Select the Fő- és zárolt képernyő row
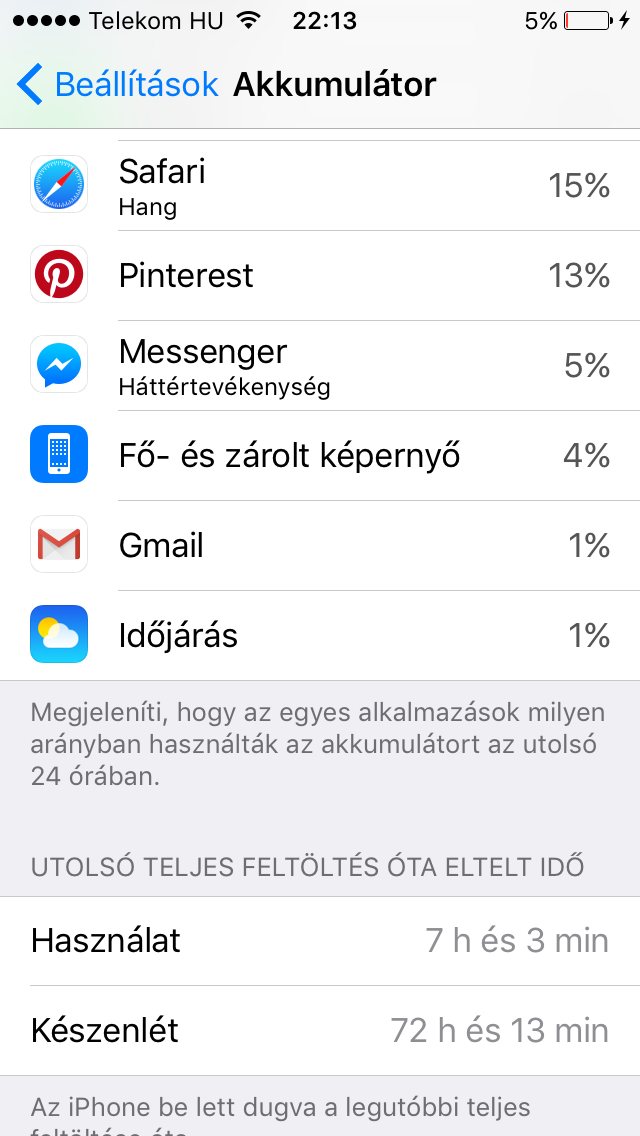The image size is (640, 1136). pos(320,456)
